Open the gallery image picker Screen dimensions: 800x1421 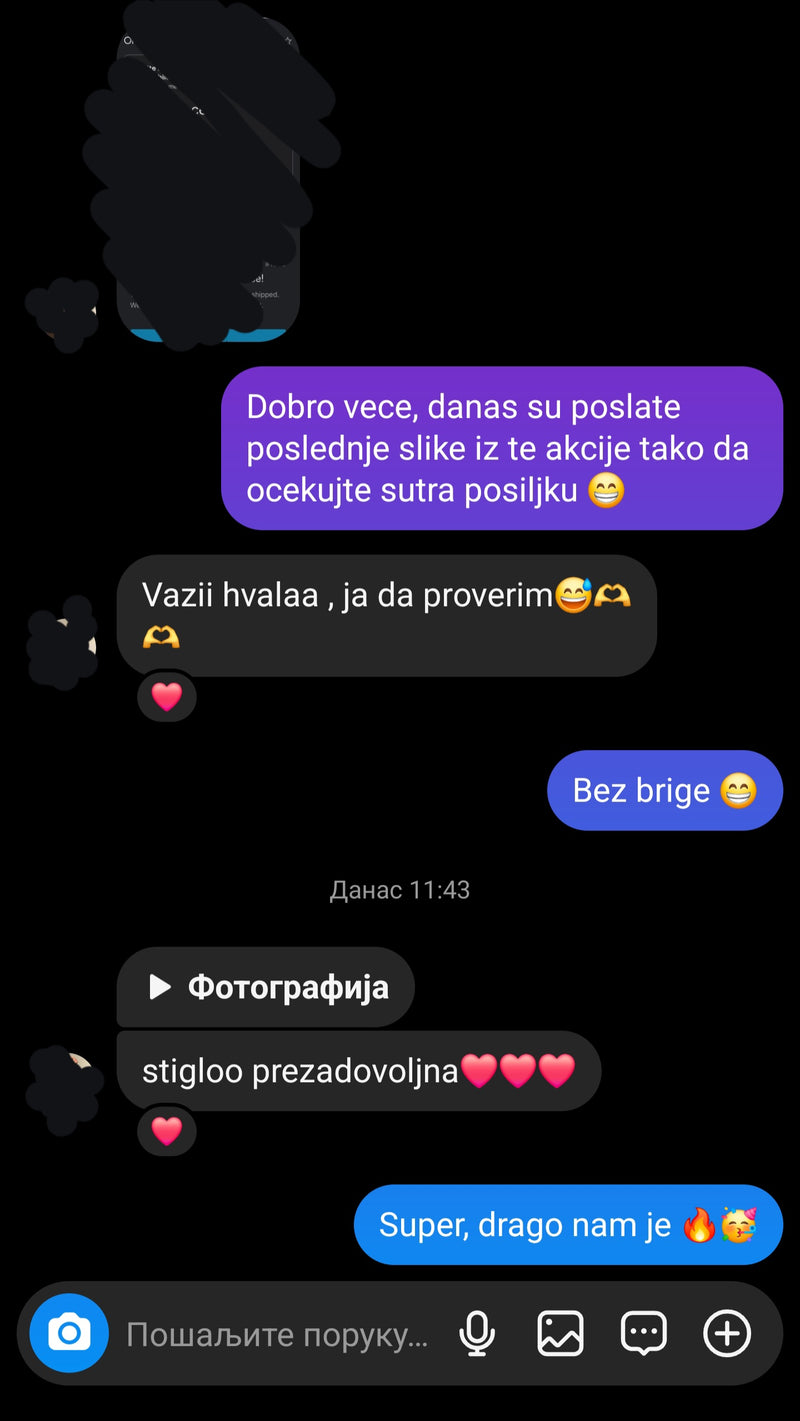click(560, 1333)
